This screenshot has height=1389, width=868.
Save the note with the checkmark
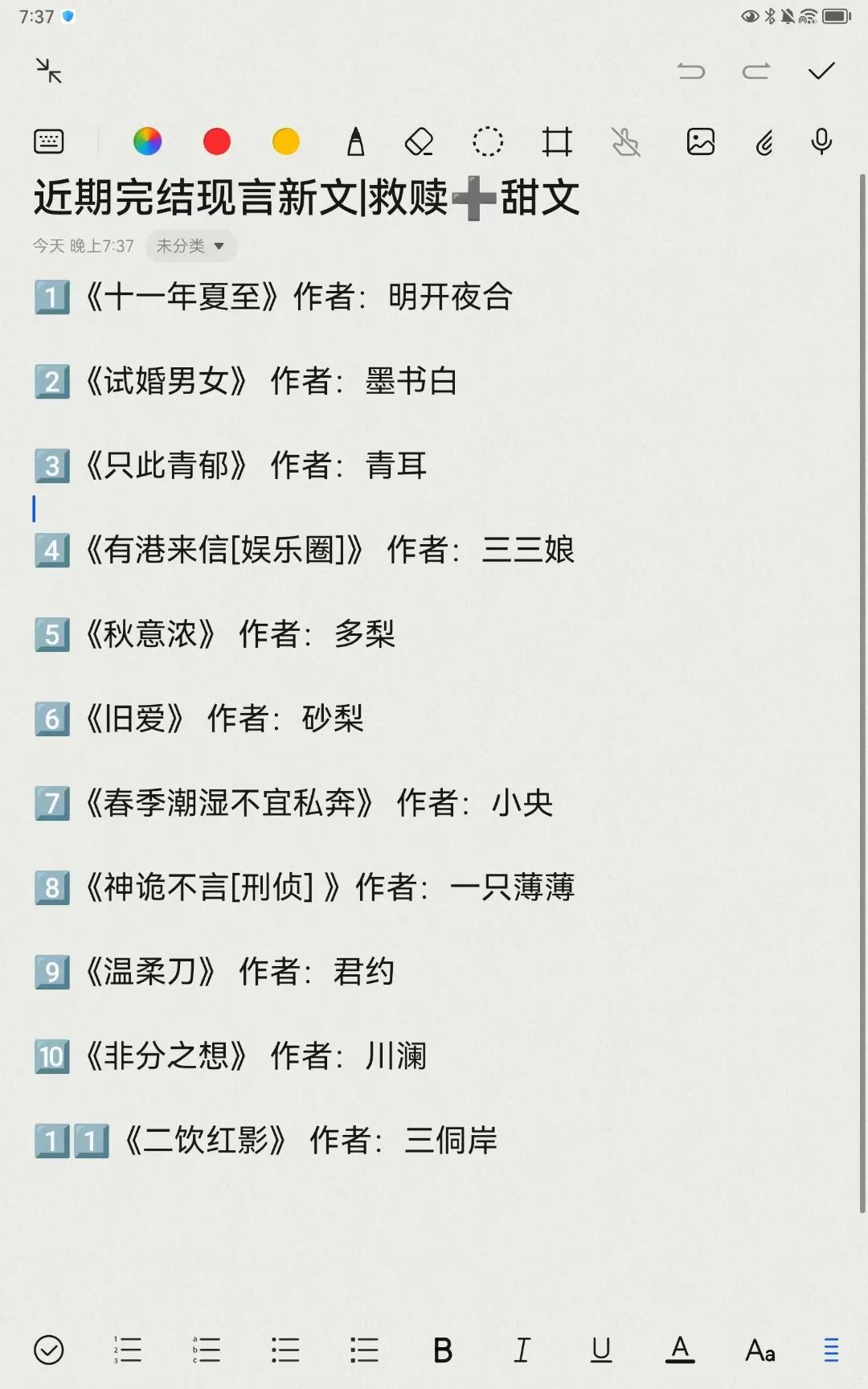tap(821, 71)
